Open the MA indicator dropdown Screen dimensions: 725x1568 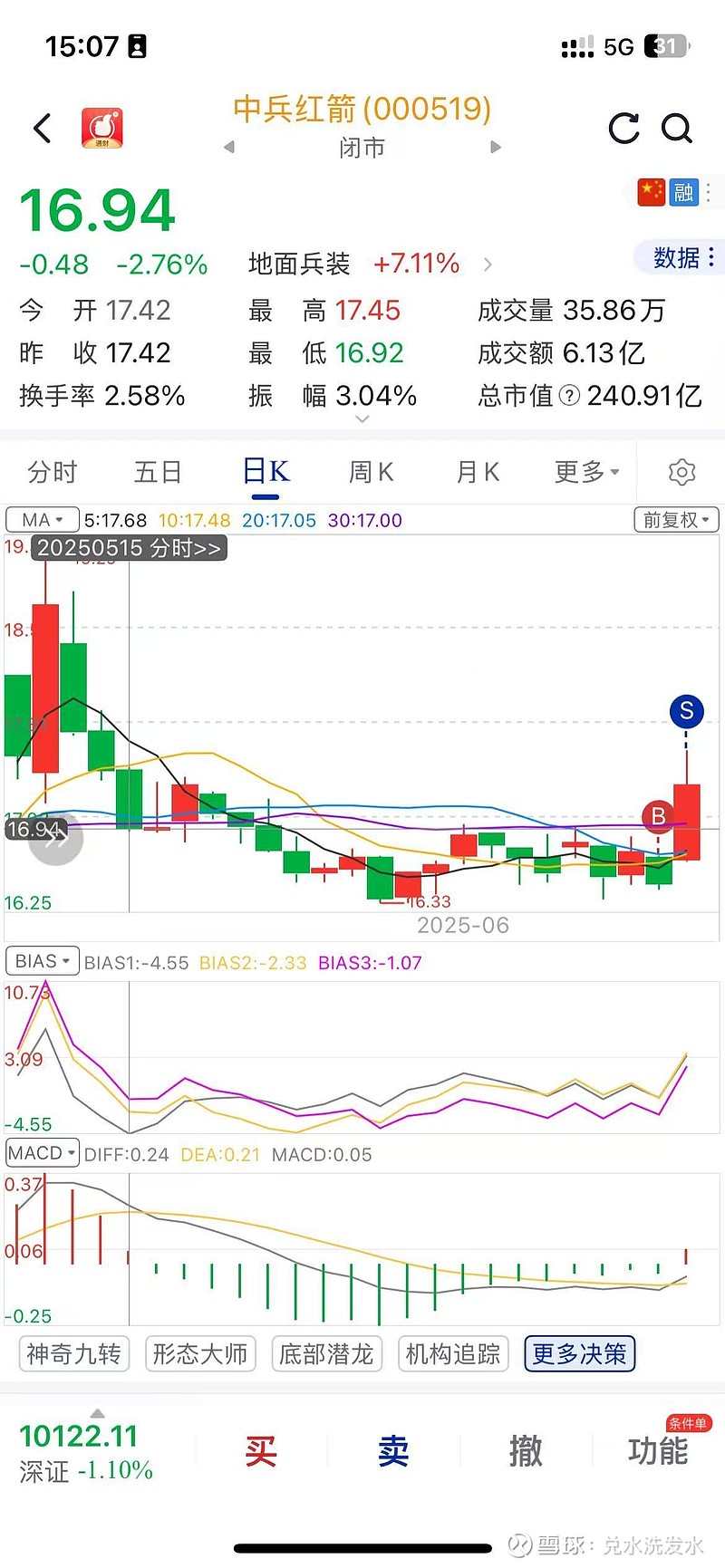[43, 520]
